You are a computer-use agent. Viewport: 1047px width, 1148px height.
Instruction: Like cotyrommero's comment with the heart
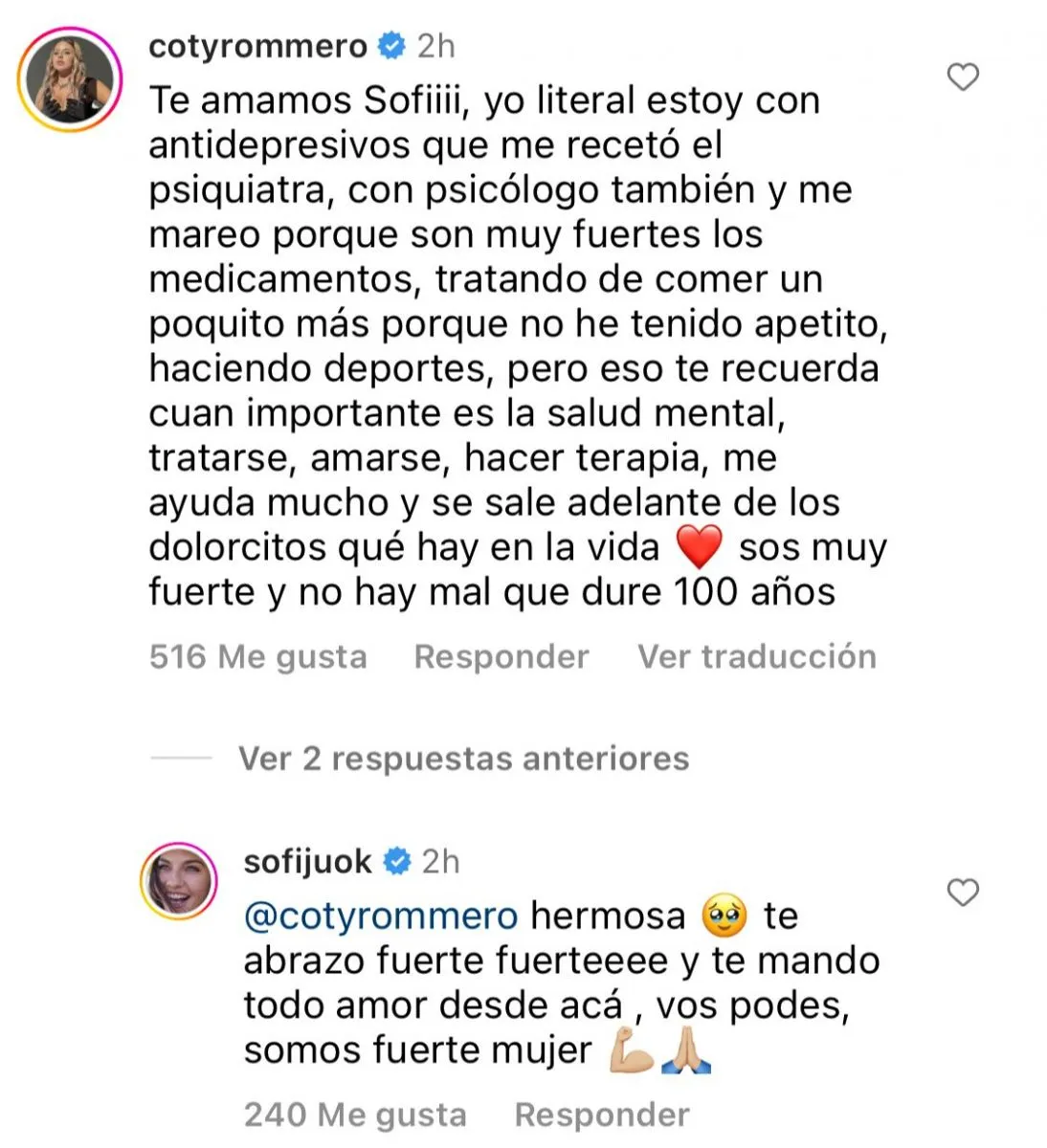963,77
